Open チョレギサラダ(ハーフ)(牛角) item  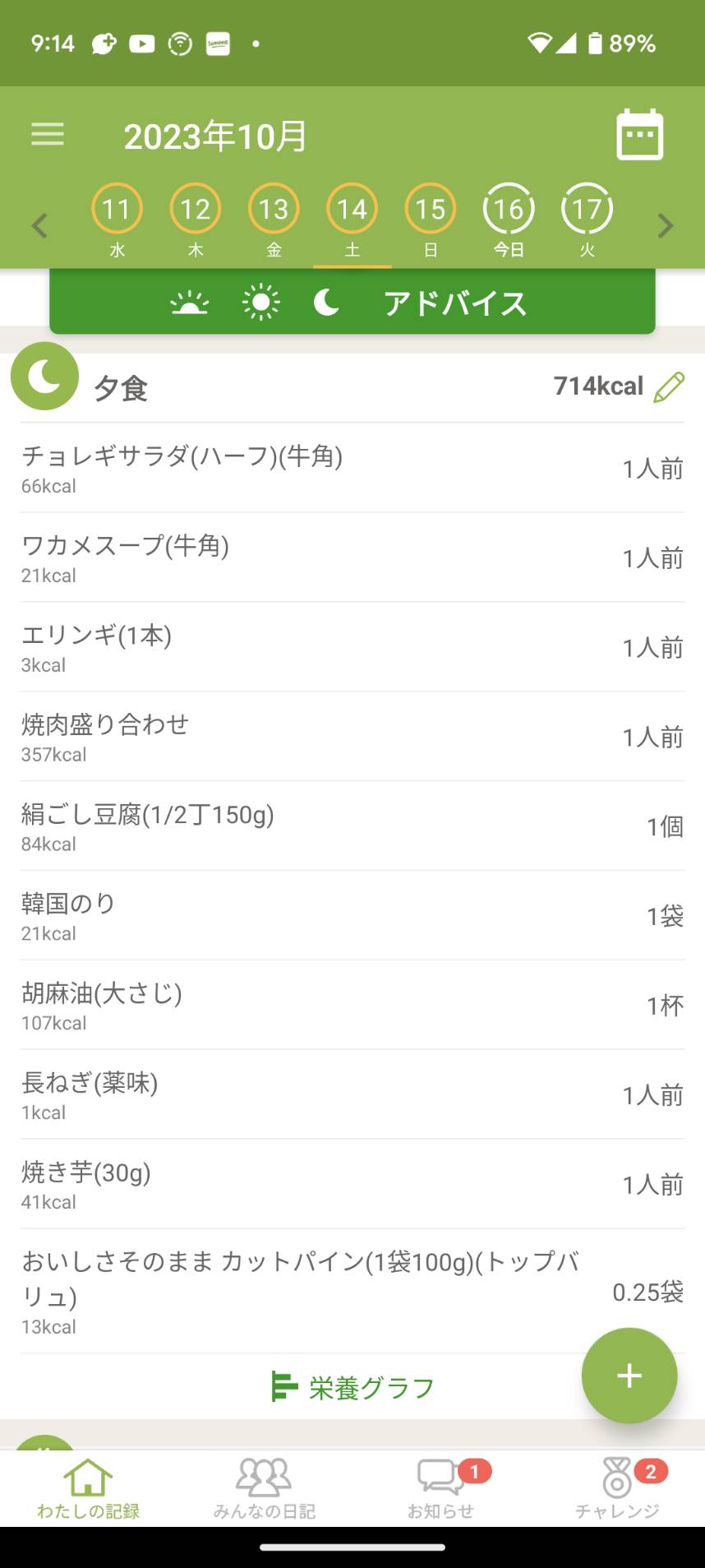[352, 469]
